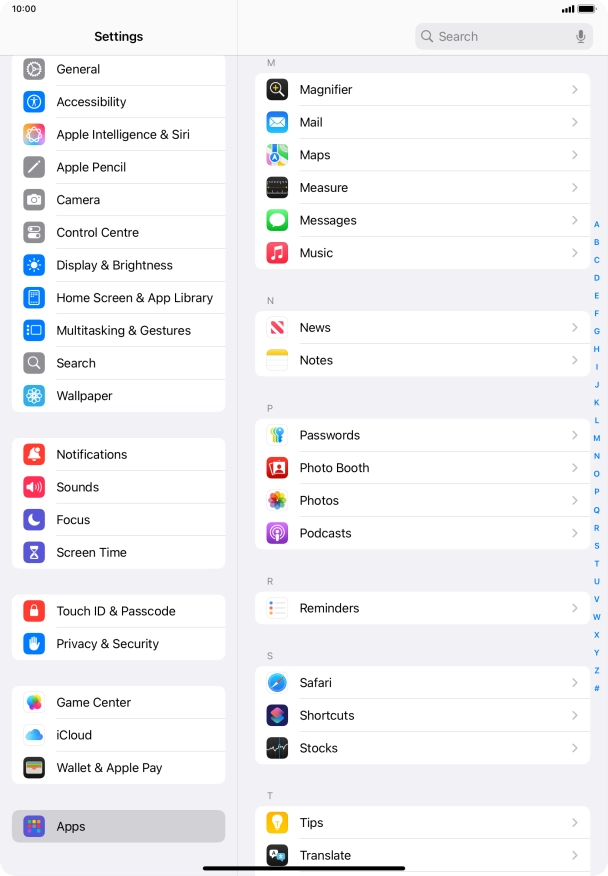Open Apple Intelligence & Siri settings
Viewport: 608px width, 876px height.
click(x=118, y=135)
